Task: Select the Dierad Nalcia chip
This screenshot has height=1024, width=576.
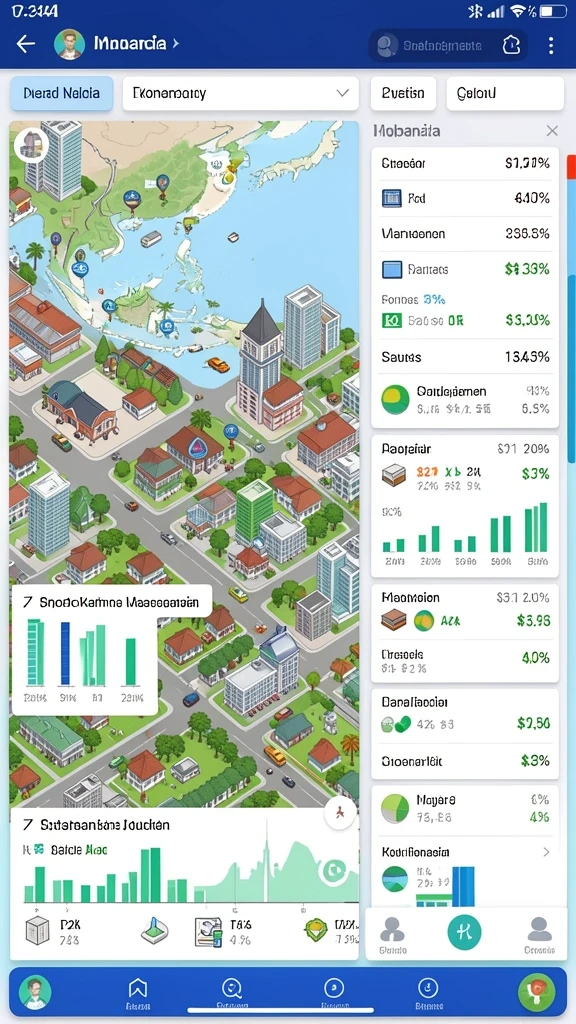Action: (x=61, y=93)
